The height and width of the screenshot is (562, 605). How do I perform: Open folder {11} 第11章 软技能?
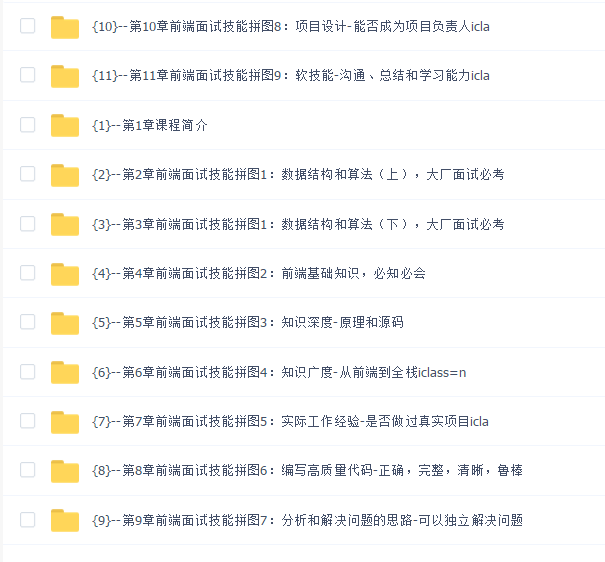pos(290,75)
